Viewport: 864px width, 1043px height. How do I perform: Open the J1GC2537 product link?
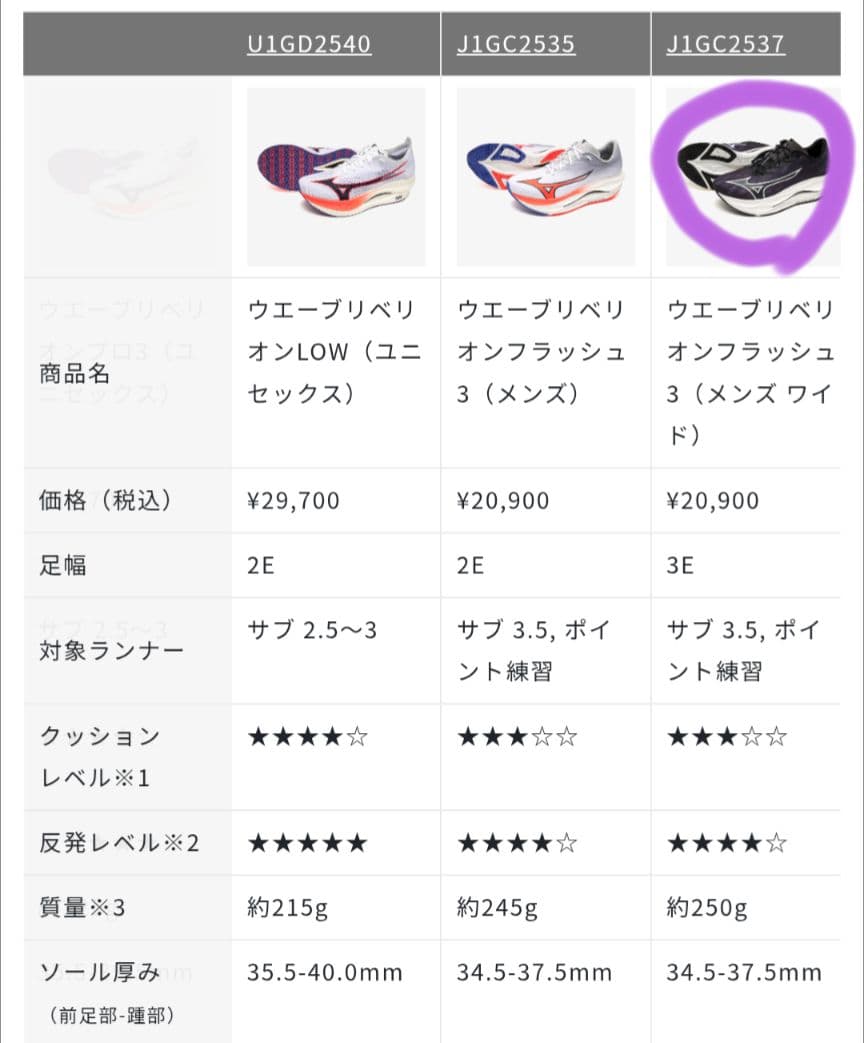point(725,45)
